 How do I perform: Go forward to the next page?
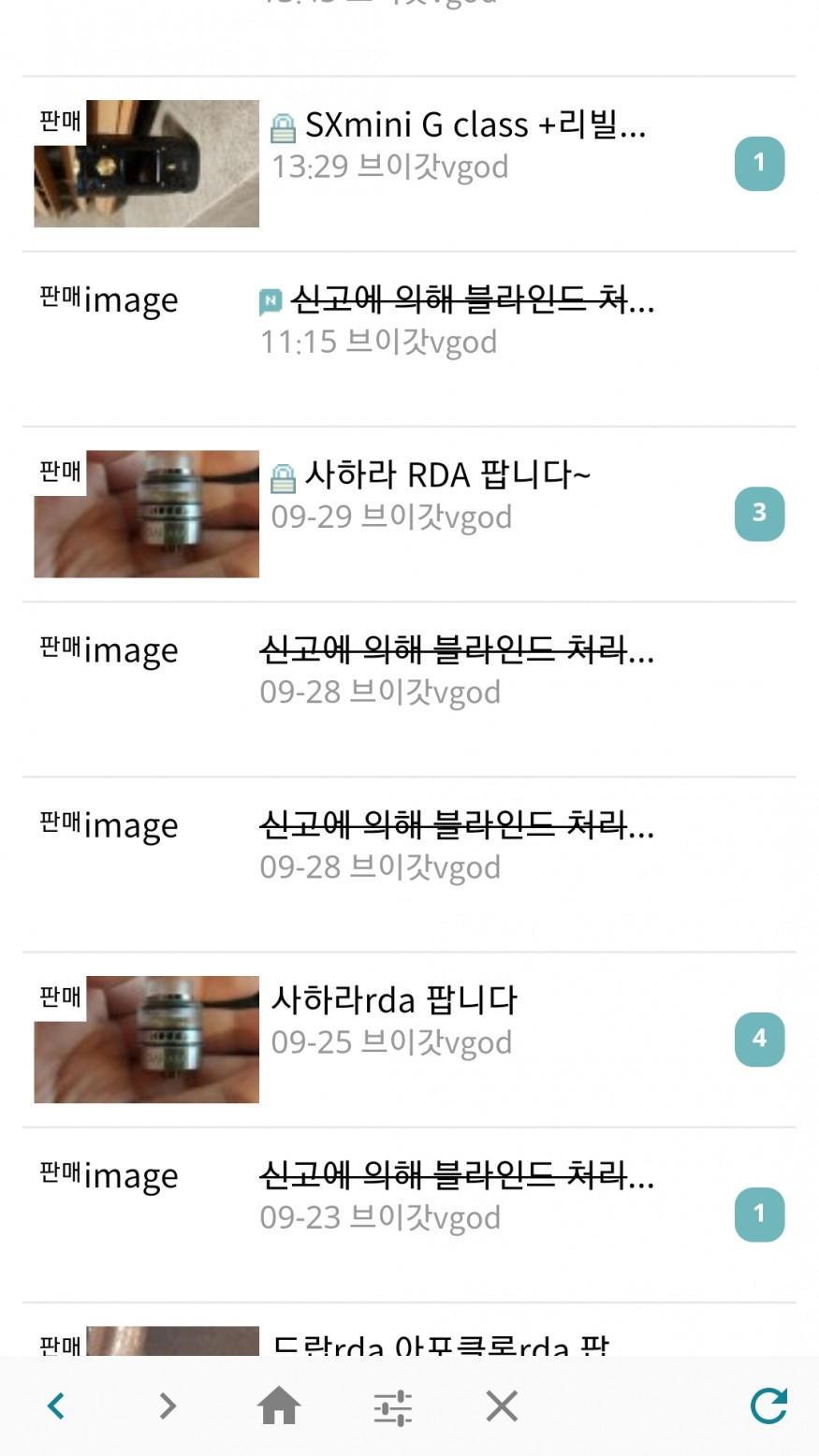coord(168,1405)
